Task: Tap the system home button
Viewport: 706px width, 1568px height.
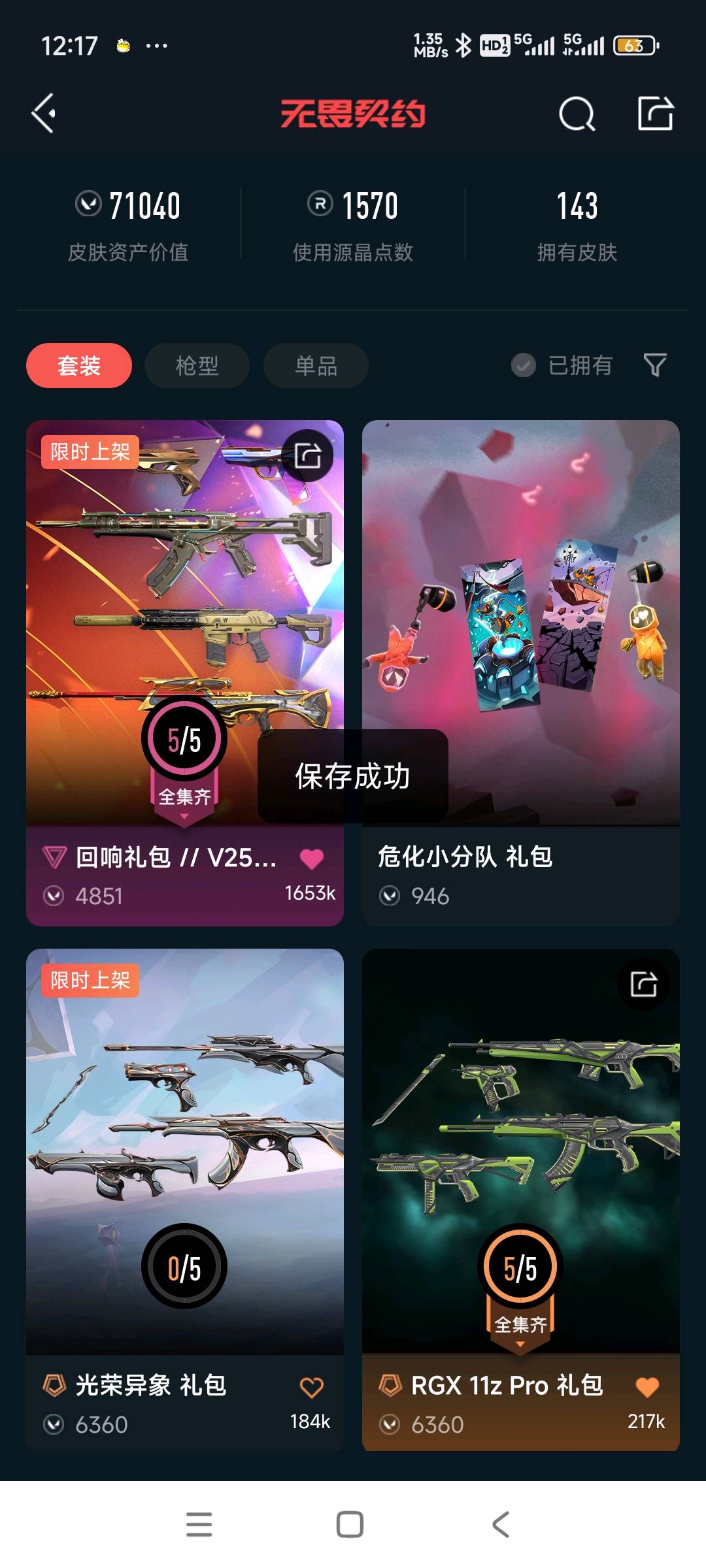Action: click(x=350, y=1524)
